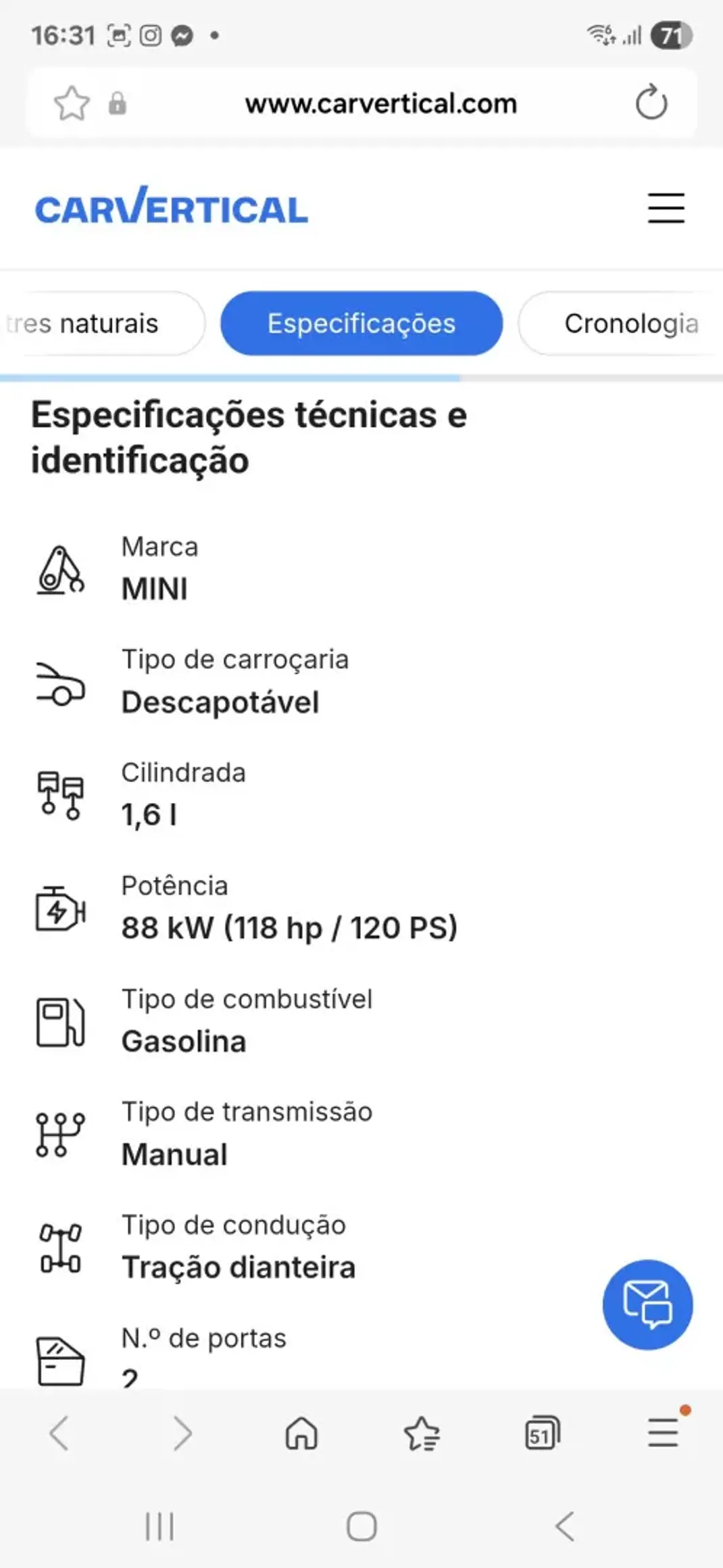This screenshot has width=723, height=1568.
Task: Go to the carVertical homepage via logo
Action: [172, 207]
